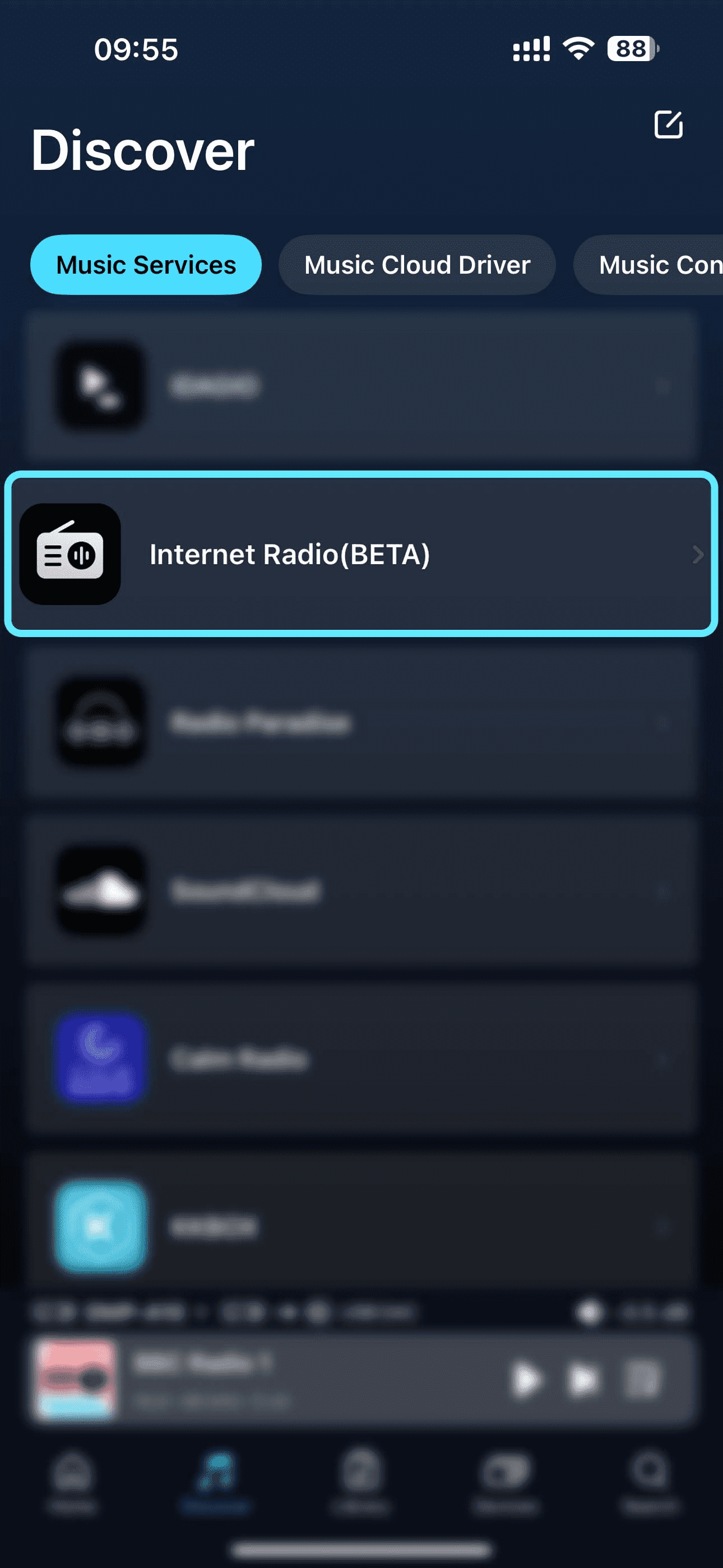The height and width of the screenshot is (1568, 723).
Task: Select the Music Services tab
Action: pyautogui.click(x=146, y=265)
